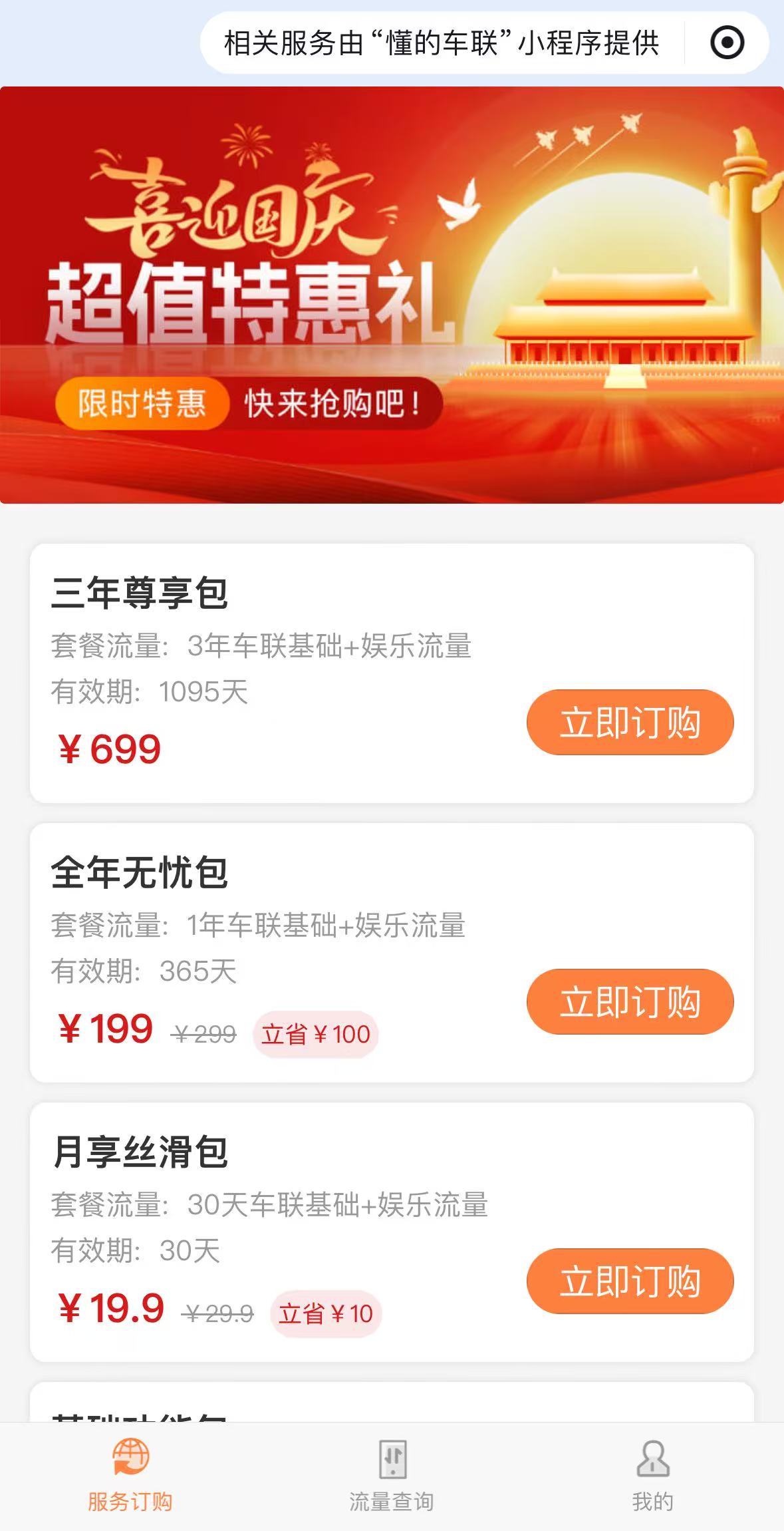Viewport: 784px width, 1531px height.
Task: Select the 服务订购 tab
Action: pyautogui.click(x=130, y=1476)
